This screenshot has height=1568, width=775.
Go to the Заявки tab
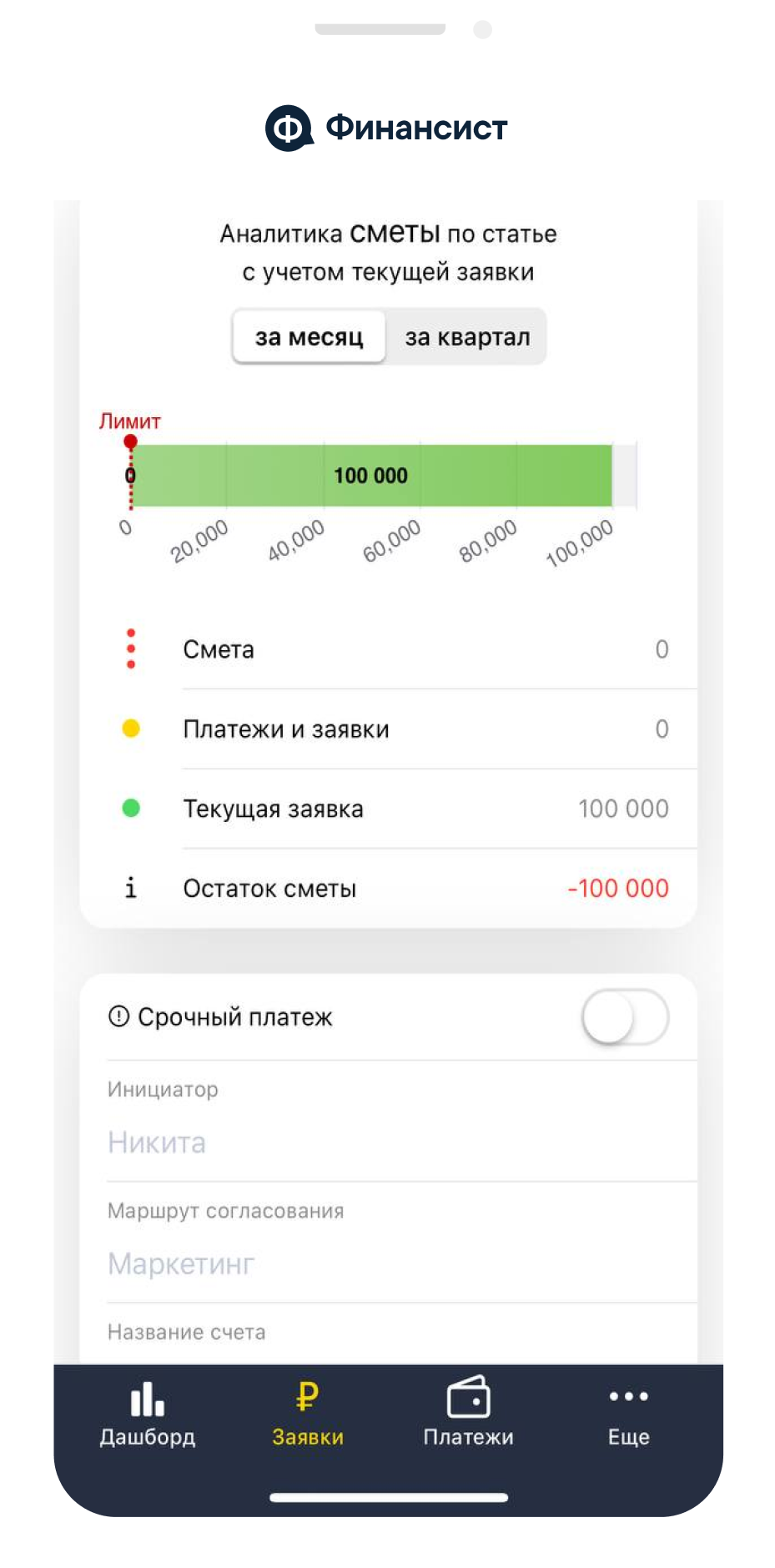pos(308,1414)
